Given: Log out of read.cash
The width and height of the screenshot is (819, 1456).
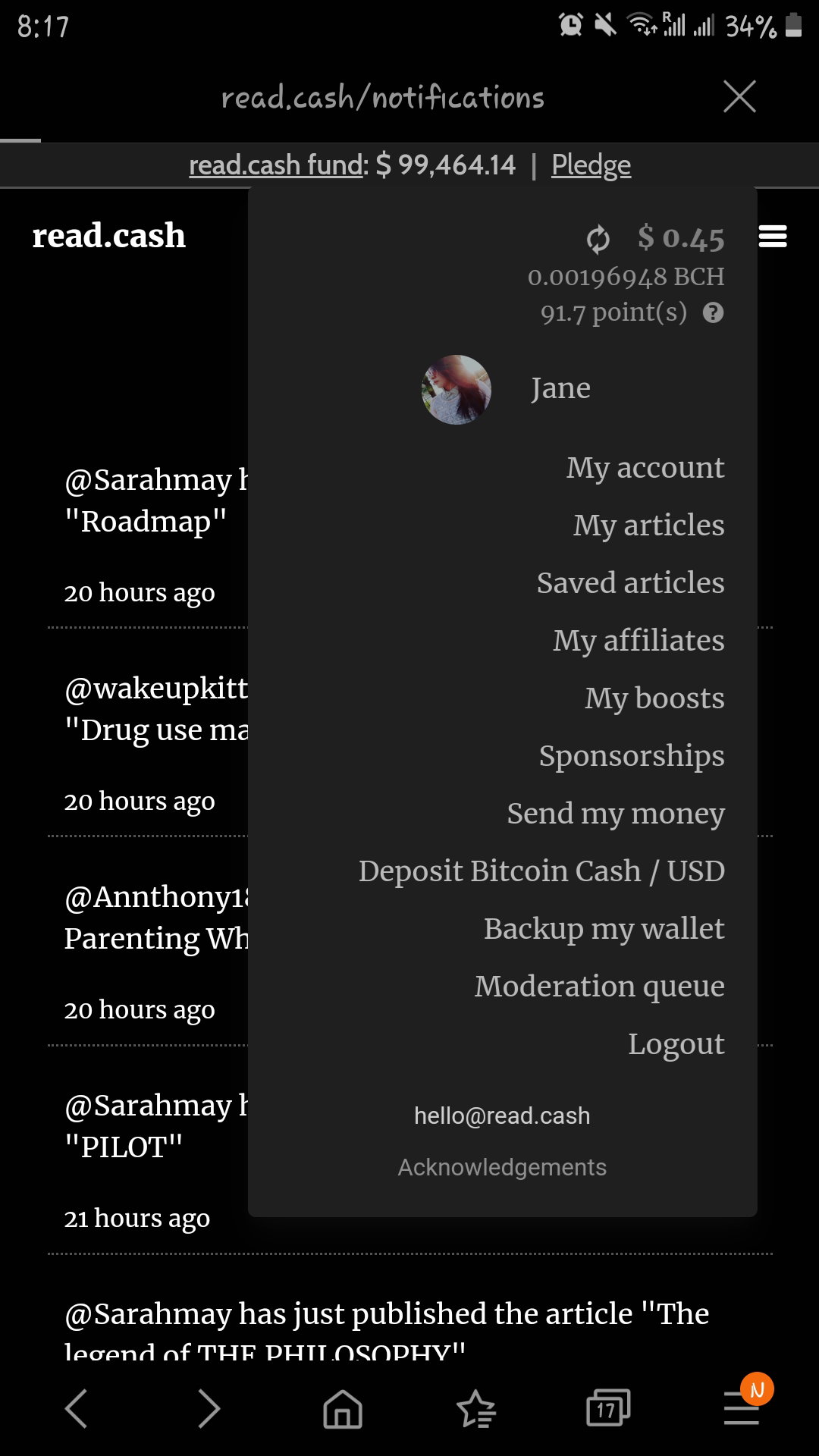Looking at the screenshot, I should tap(676, 1044).
